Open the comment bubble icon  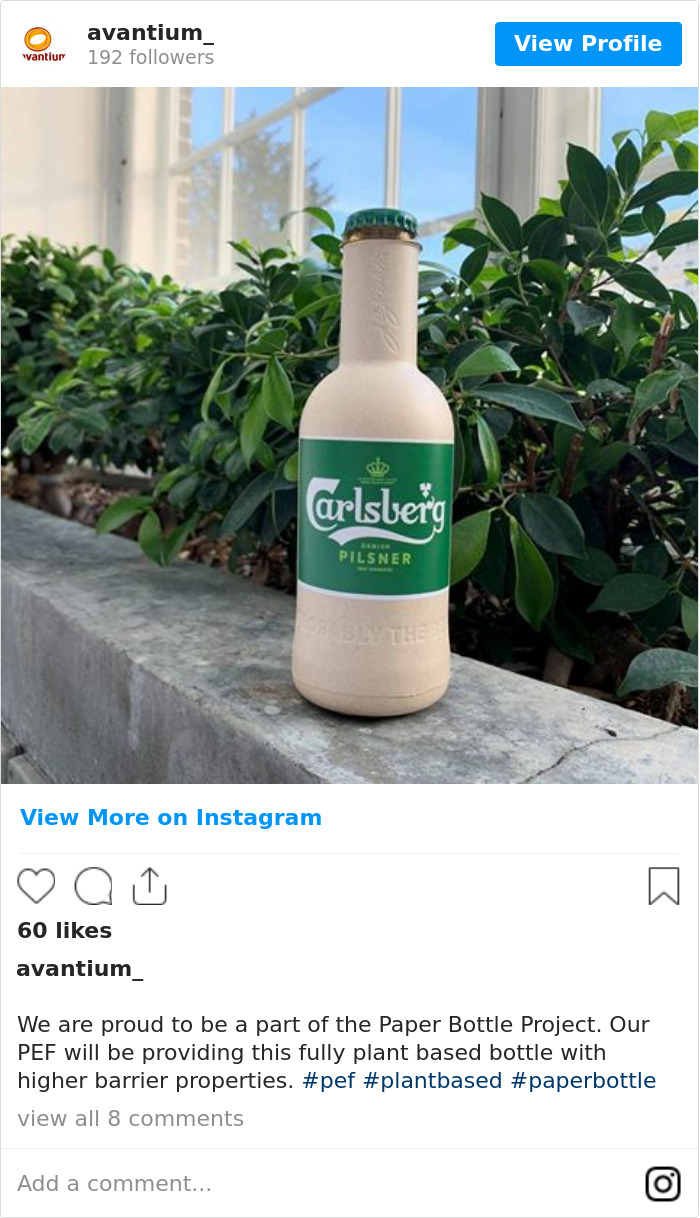(x=93, y=886)
